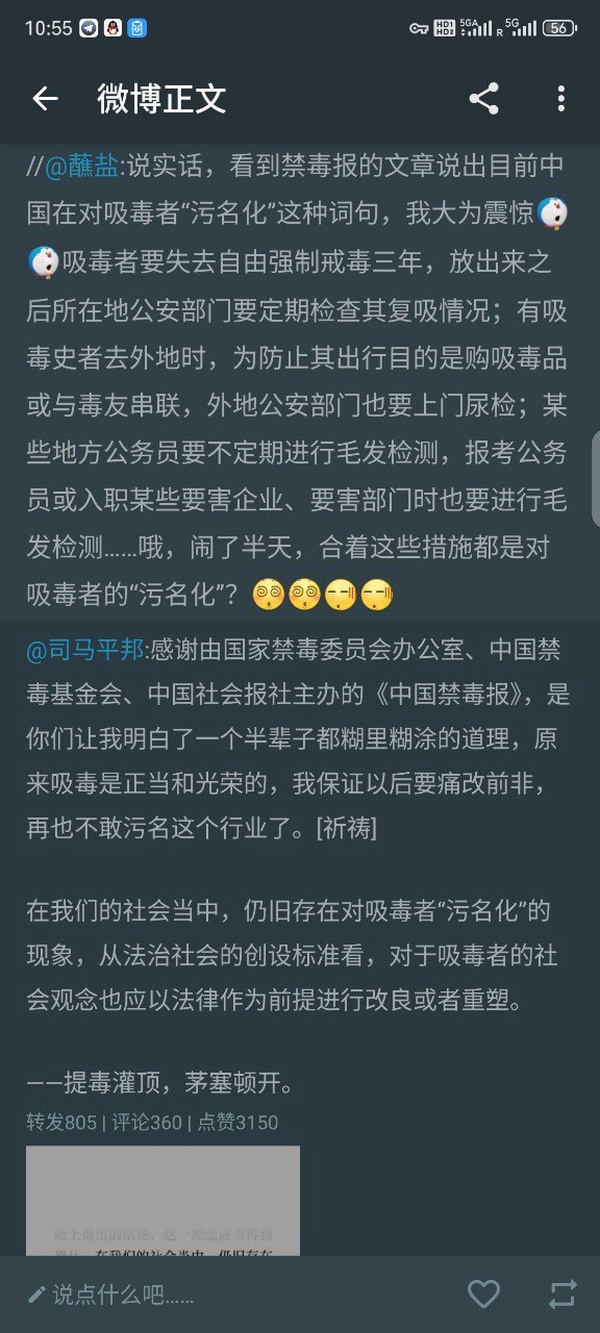The height and width of the screenshot is (1333, 600).
Task: Tap the 说点什么吧 comment field
Action: pyautogui.click(x=120, y=1295)
